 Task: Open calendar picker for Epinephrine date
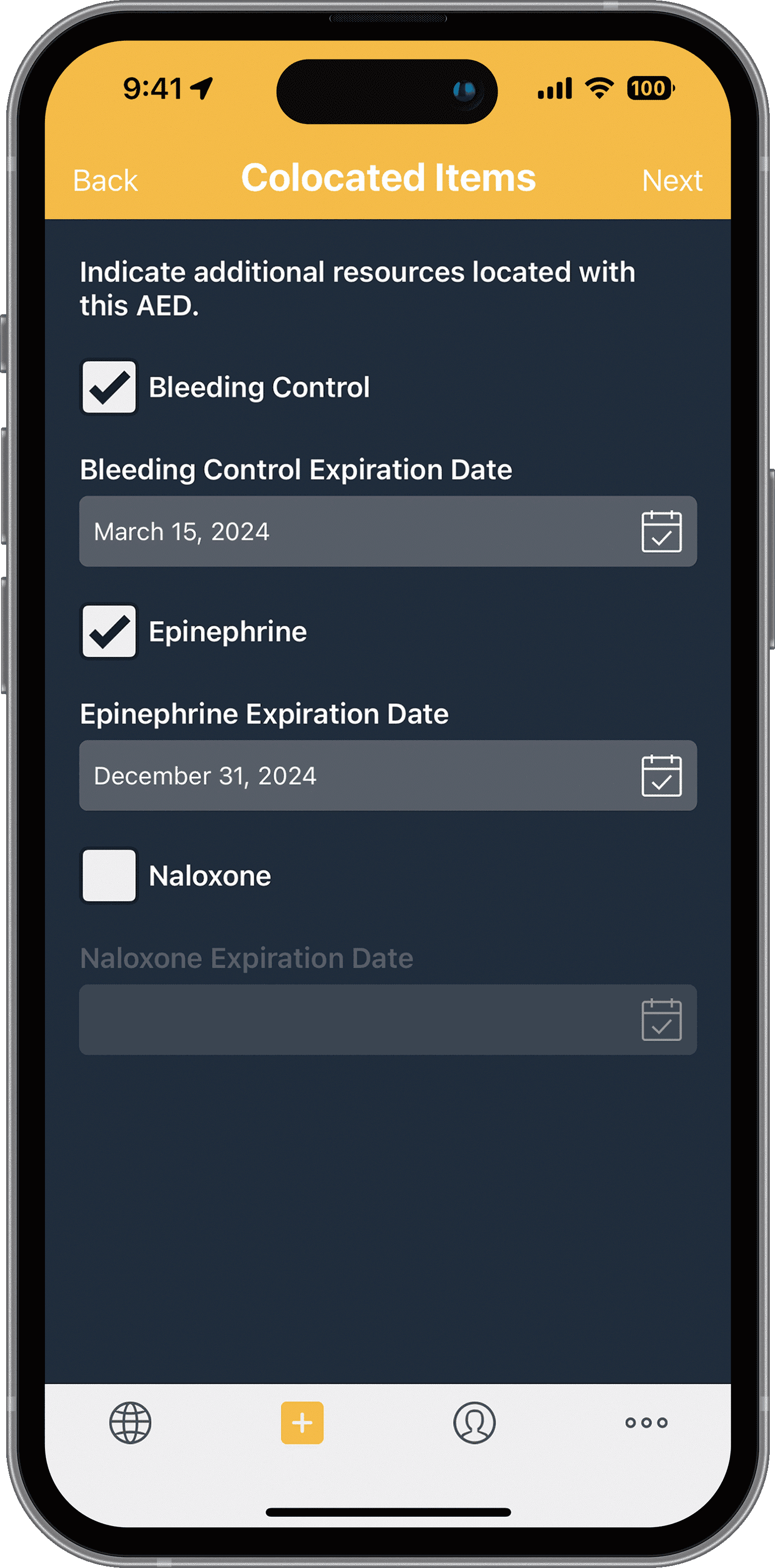click(x=661, y=776)
